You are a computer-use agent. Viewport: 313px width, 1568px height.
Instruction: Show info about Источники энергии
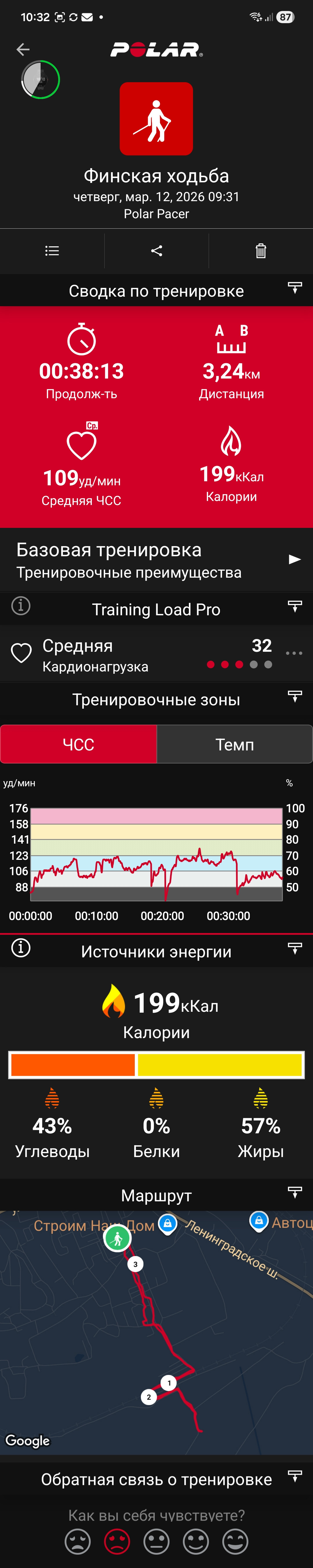coord(21,948)
